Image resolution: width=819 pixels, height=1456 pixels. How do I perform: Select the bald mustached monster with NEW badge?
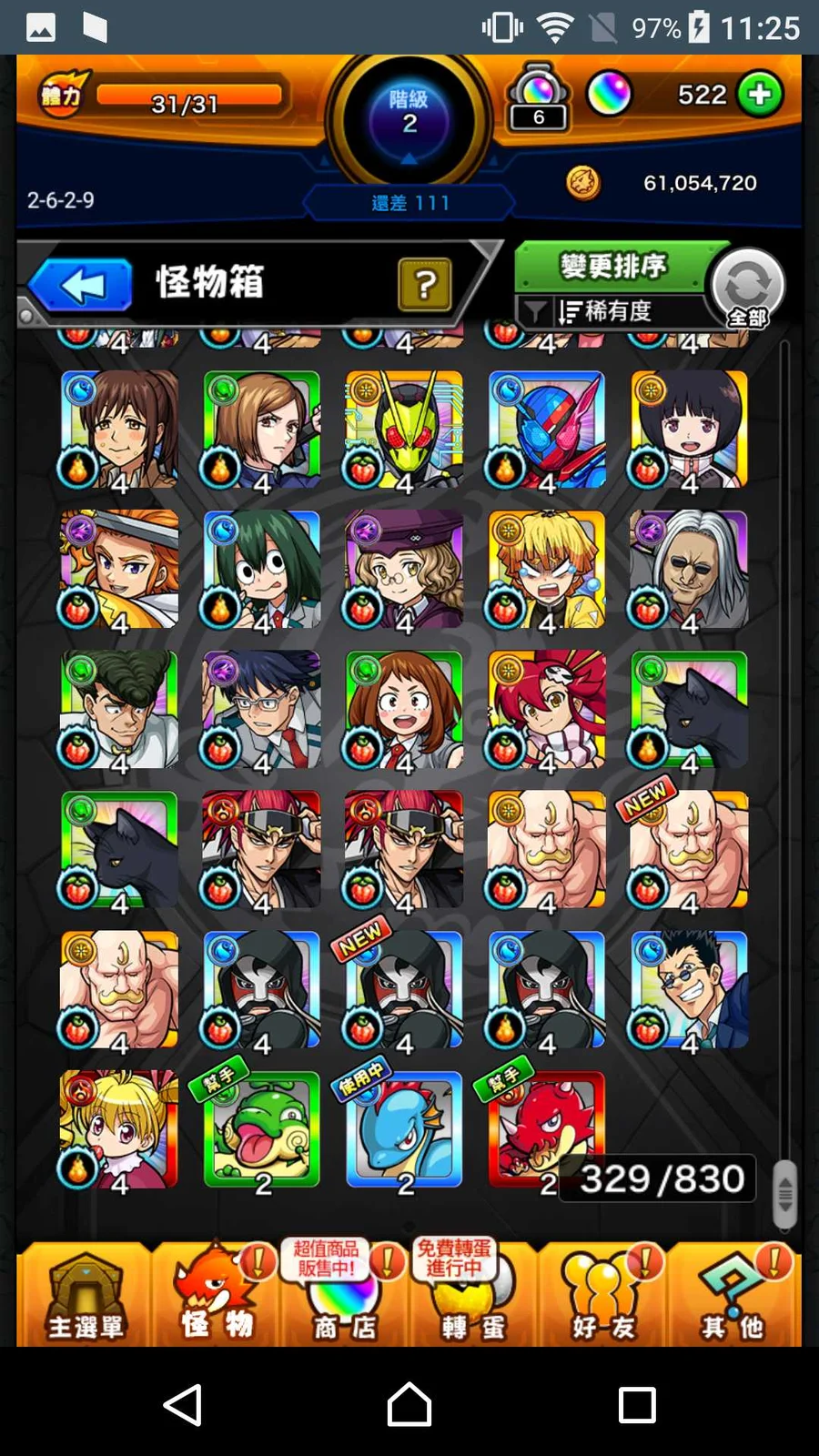(689, 850)
